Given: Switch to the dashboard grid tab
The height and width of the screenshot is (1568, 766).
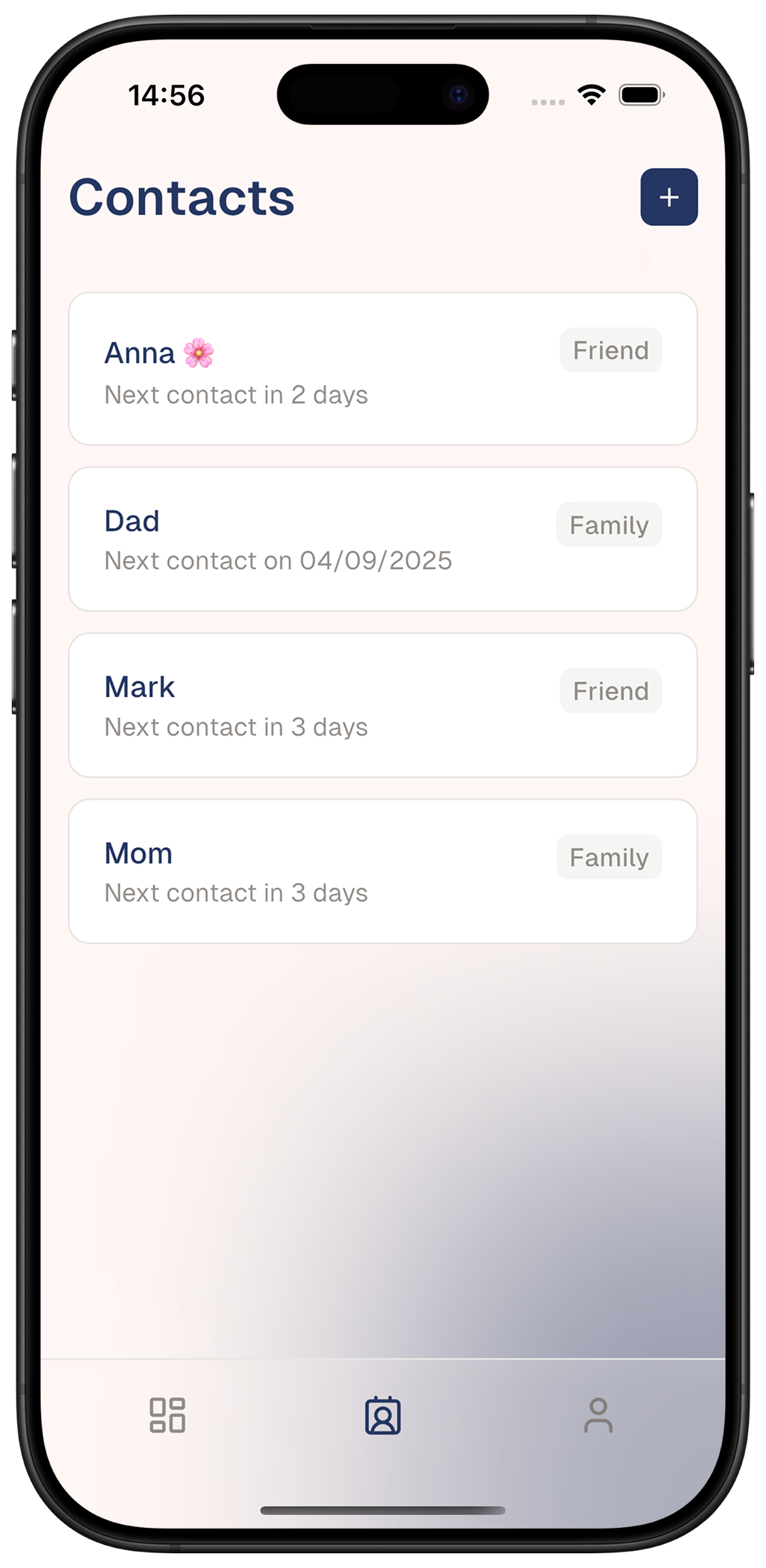Looking at the screenshot, I should (x=167, y=1415).
